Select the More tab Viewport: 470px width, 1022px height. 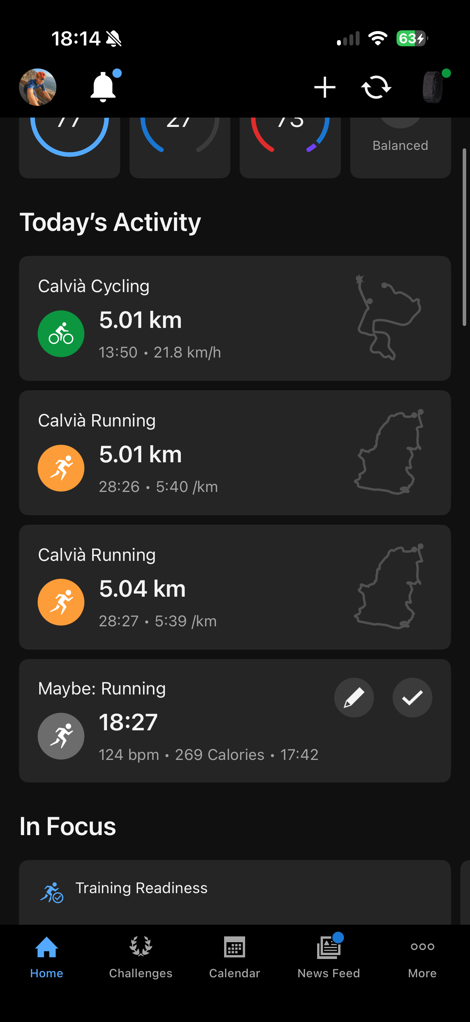pos(422,957)
